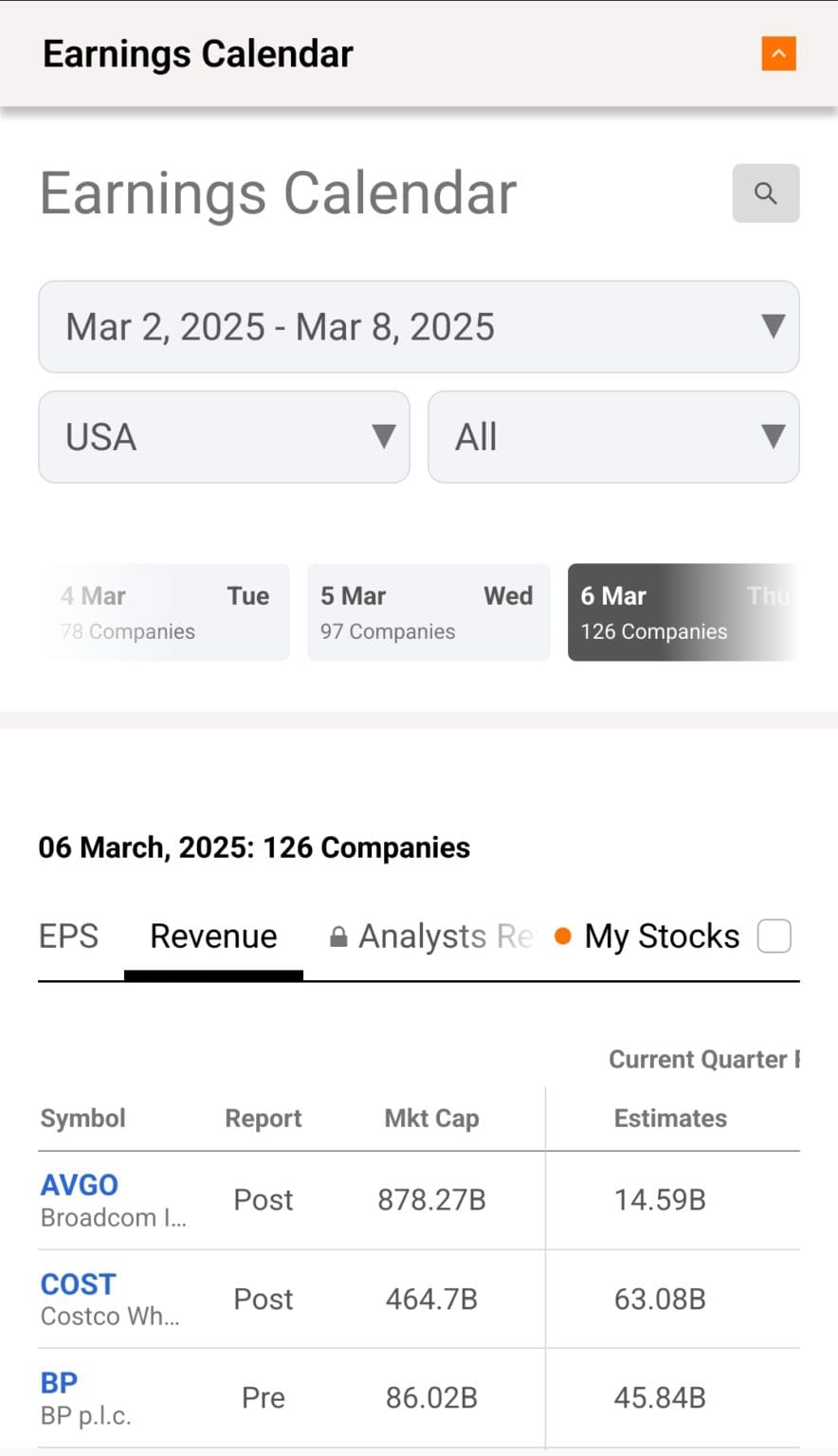Open AVGO Broadcom stock page
Image resolution: width=838 pixels, height=1456 pixels.
[x=79, y=1185]
